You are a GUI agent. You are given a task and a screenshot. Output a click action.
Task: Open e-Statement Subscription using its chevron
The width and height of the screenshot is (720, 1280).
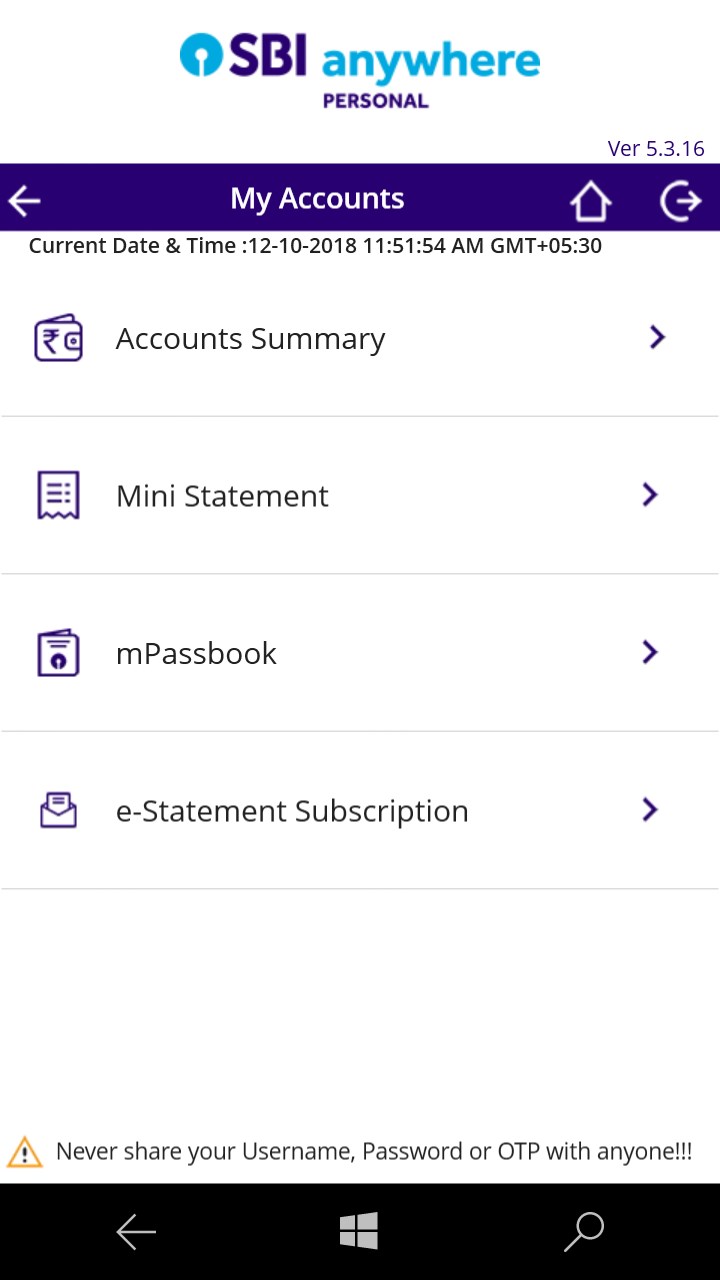649,810
